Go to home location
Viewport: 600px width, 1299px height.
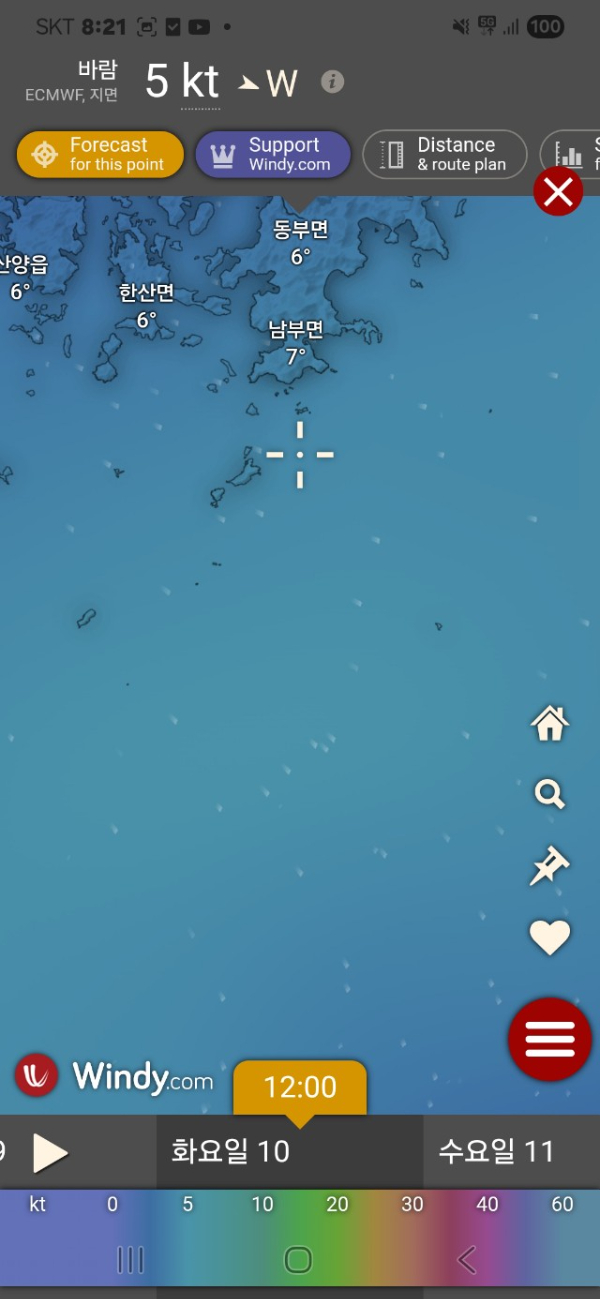[x=550, y=723]
